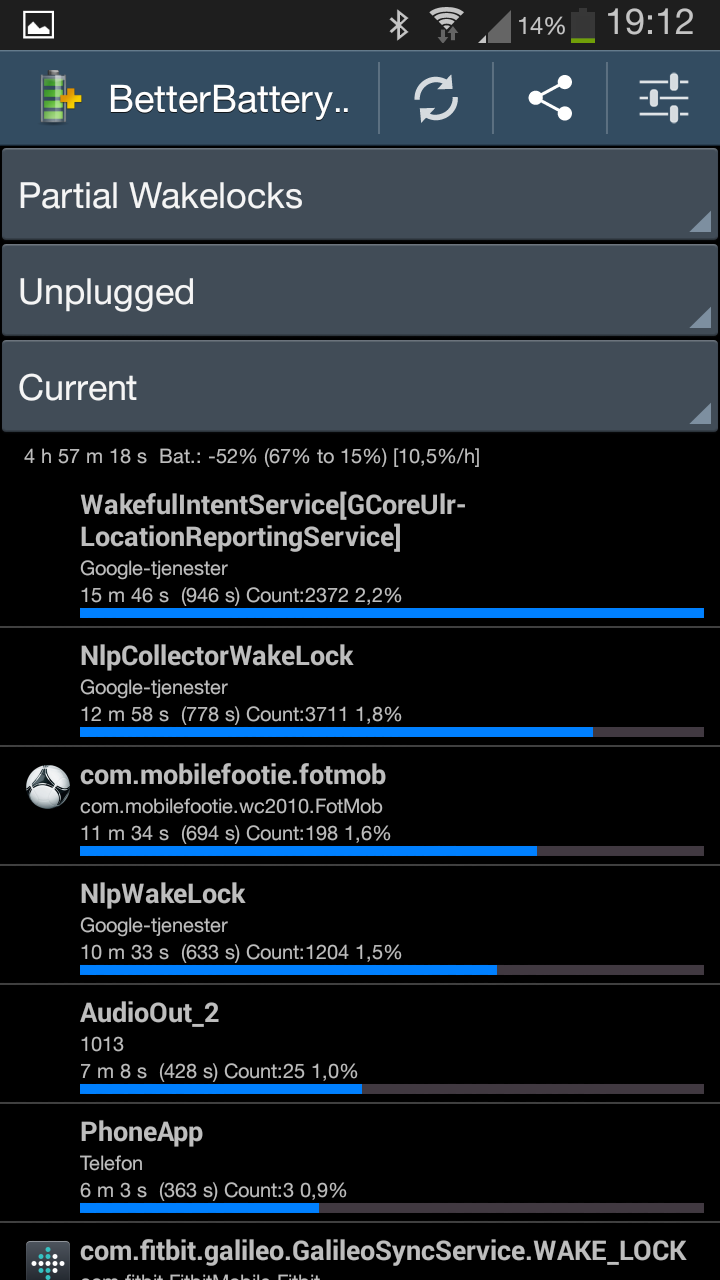The width and height of the screenshot is (720, 1280).
Task: Refresh the battery stats
Action: (436, 98)
